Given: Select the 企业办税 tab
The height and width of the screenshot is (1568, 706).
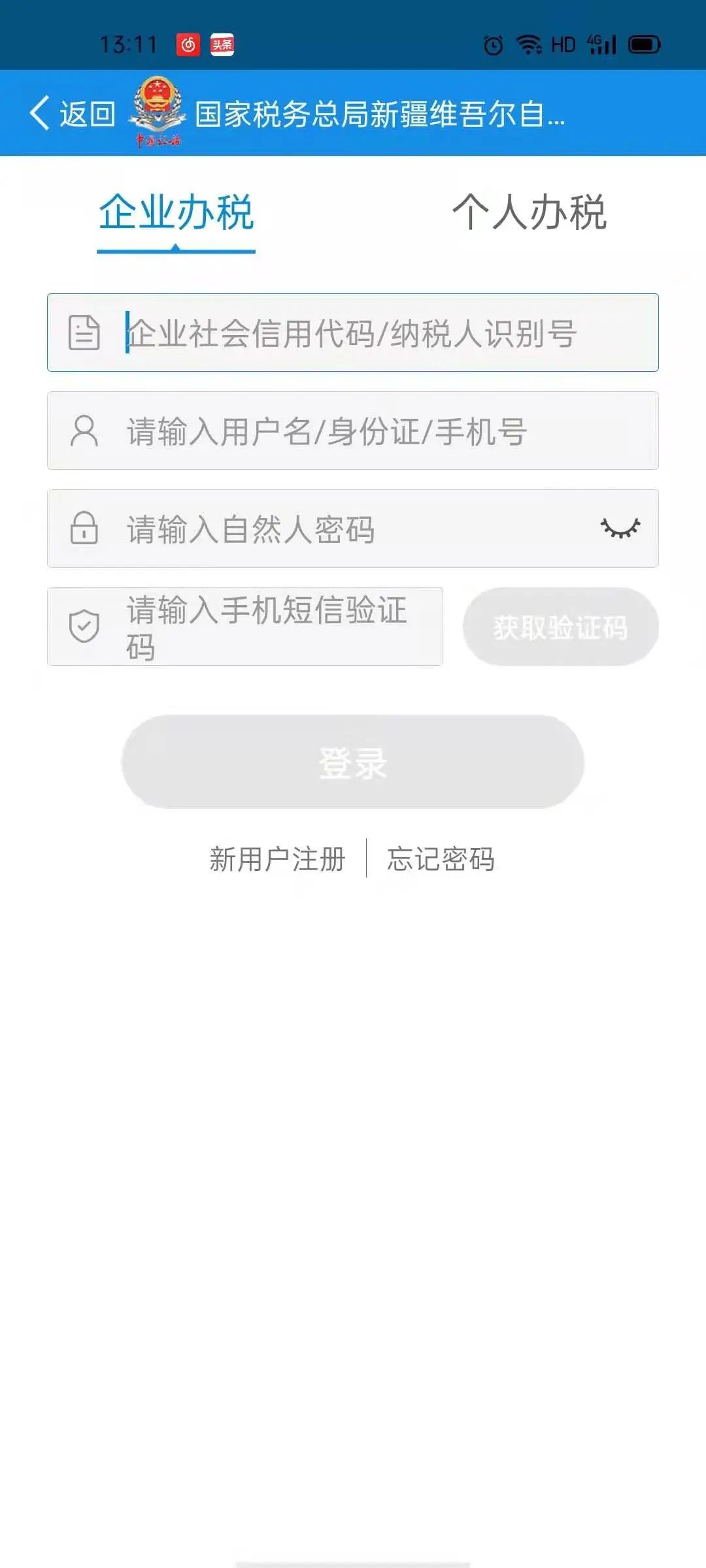Looking at the screenshot, I should point(176,212).
